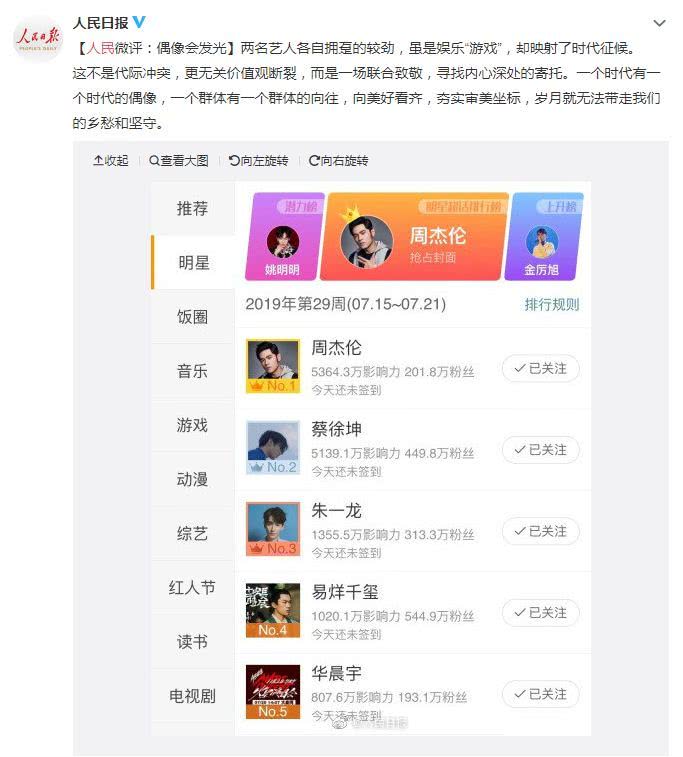Expand the post options chevron

point(658,22)
